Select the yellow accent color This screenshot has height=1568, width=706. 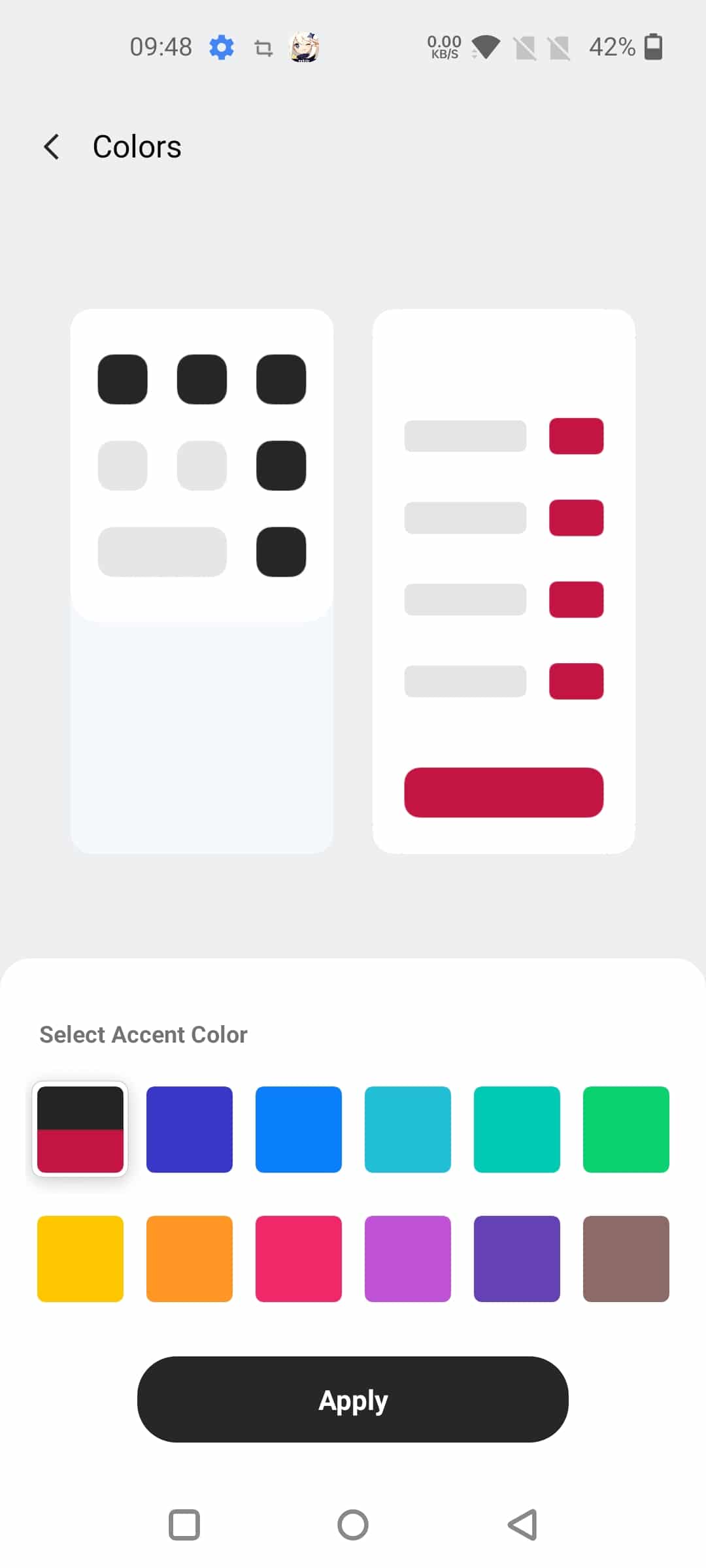click(80, 1258)
